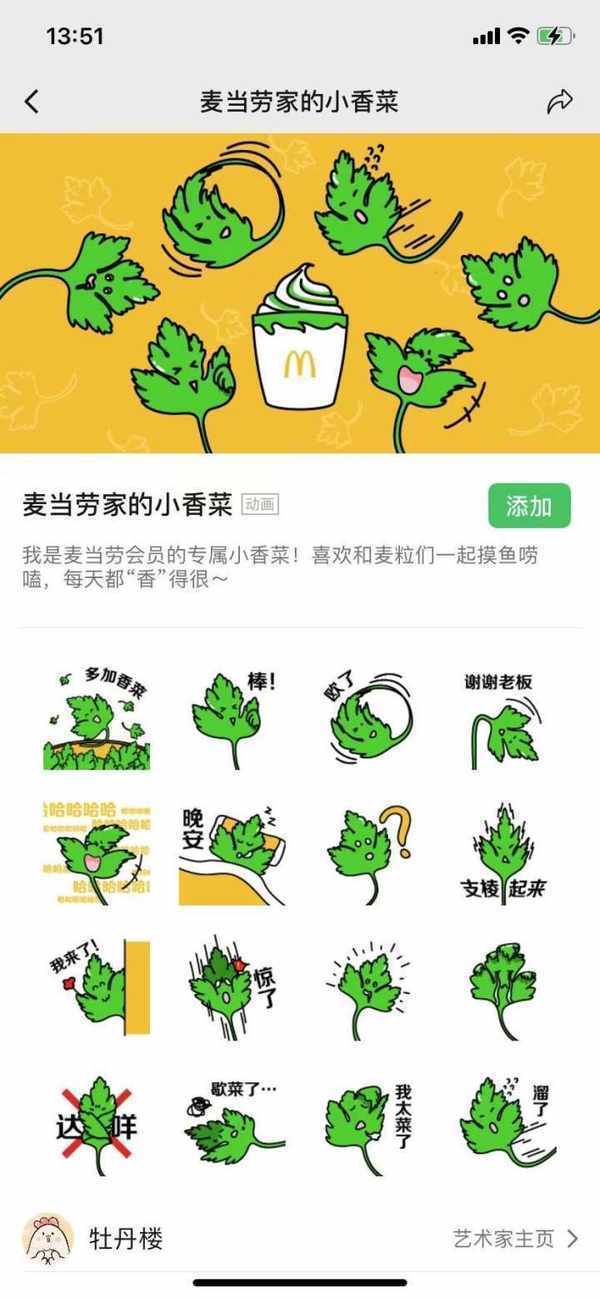The image size is (600, 1298).
Task: Preview the 溜了 sticker
Action: pyautogui.click(x=503, y=1124)
